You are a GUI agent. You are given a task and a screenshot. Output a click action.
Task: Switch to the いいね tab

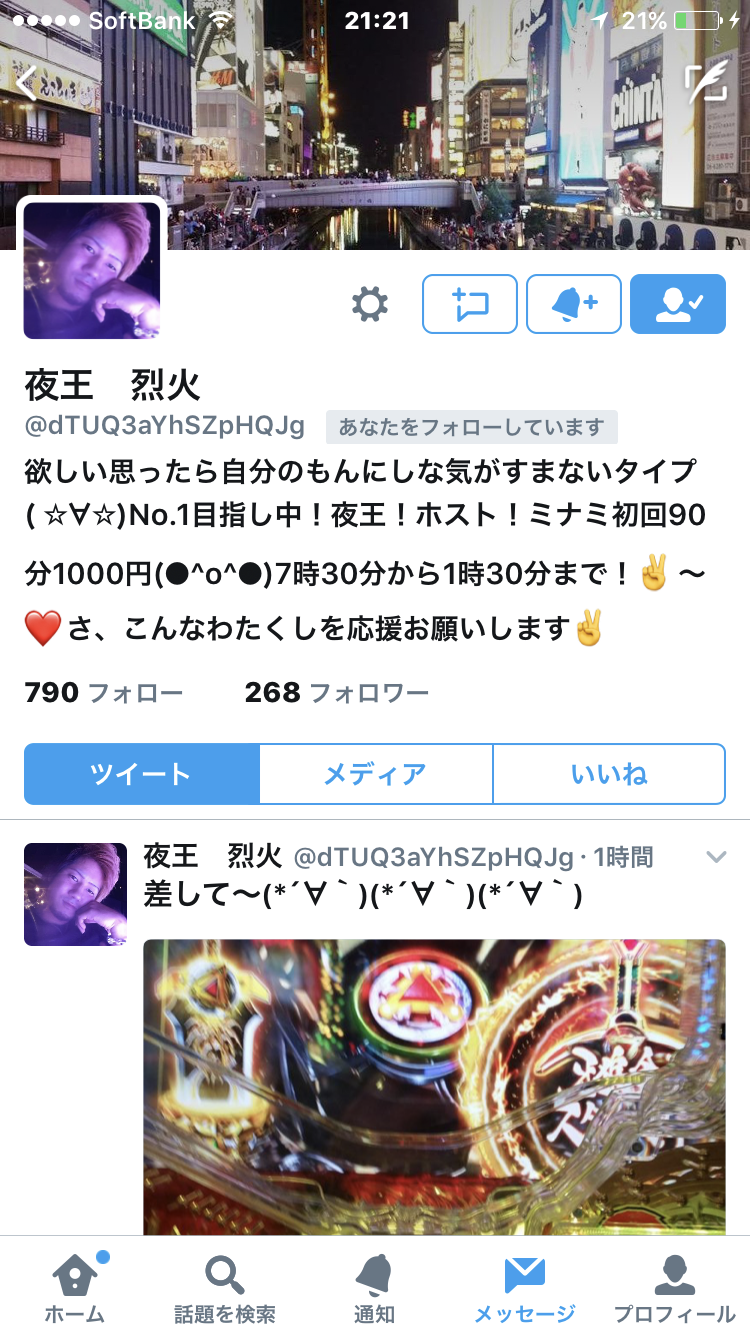pos(608,774)
